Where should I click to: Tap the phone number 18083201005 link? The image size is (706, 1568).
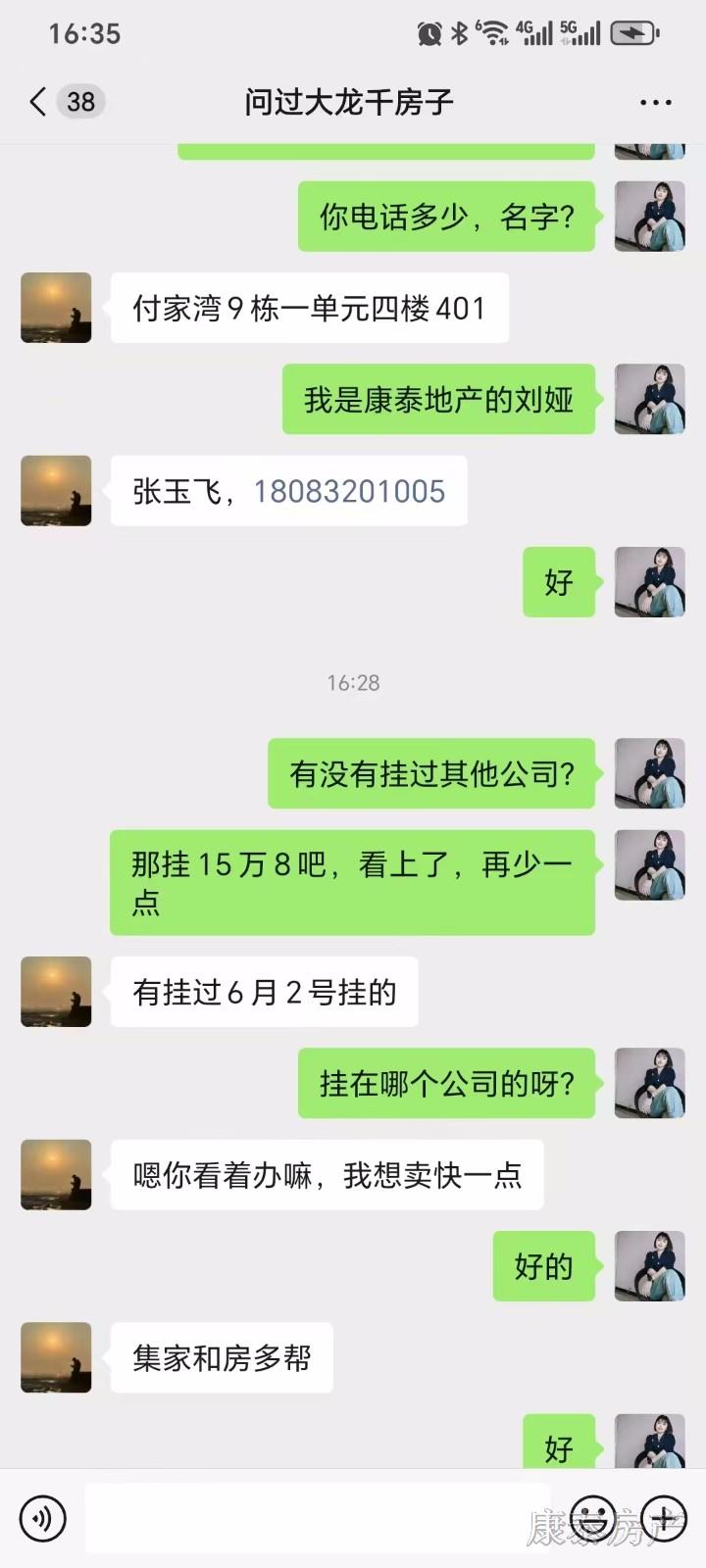(349, 491)
